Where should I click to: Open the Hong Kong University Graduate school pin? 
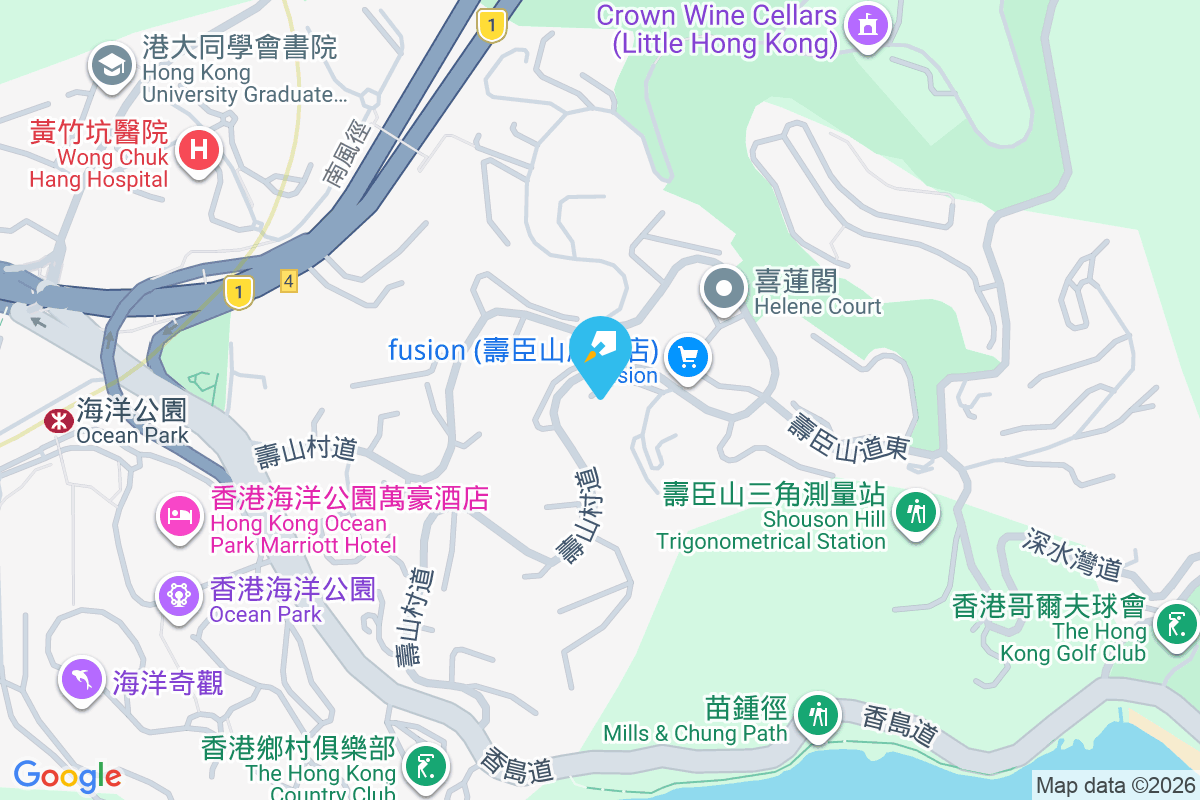coord(109,66)
